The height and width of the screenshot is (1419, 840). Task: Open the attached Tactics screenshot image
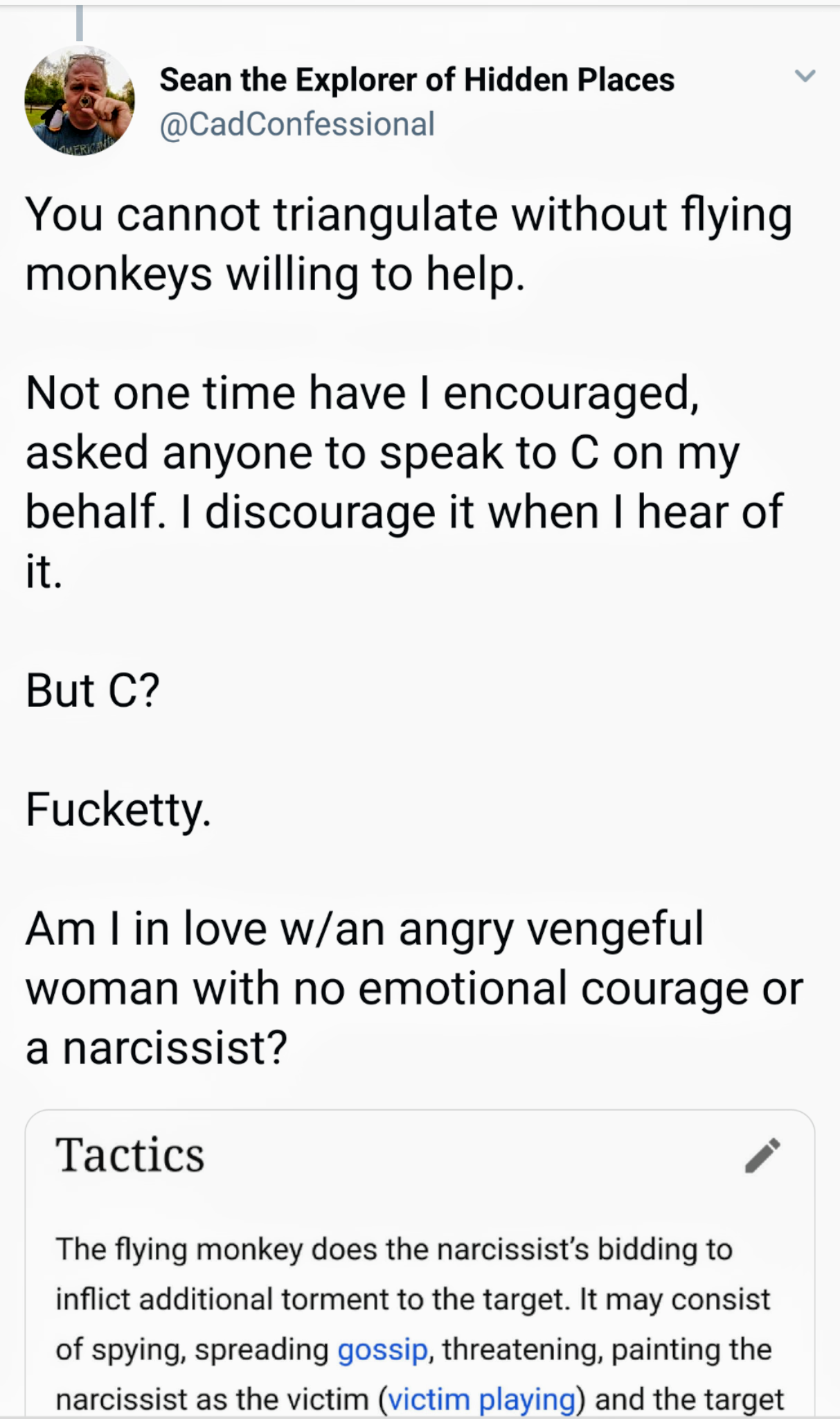pos(420,1268)
